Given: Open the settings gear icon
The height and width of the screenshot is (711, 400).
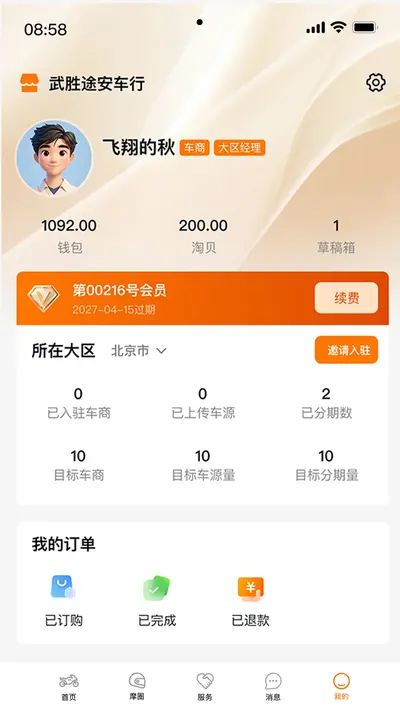Looking at the screenshot, I should pyautogui.click(x=376, y=83).
